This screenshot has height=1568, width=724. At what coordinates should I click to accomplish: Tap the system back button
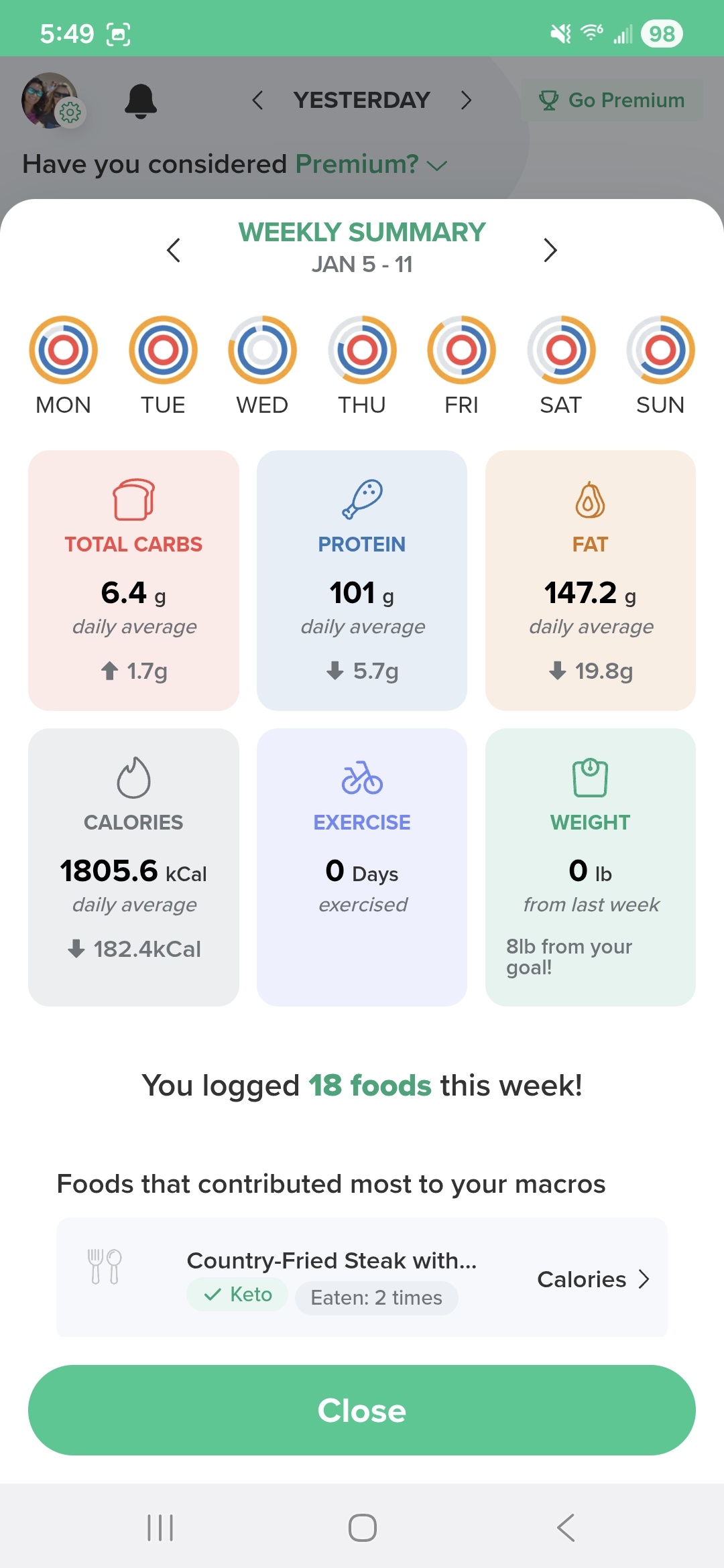[x=566, y=1528]
